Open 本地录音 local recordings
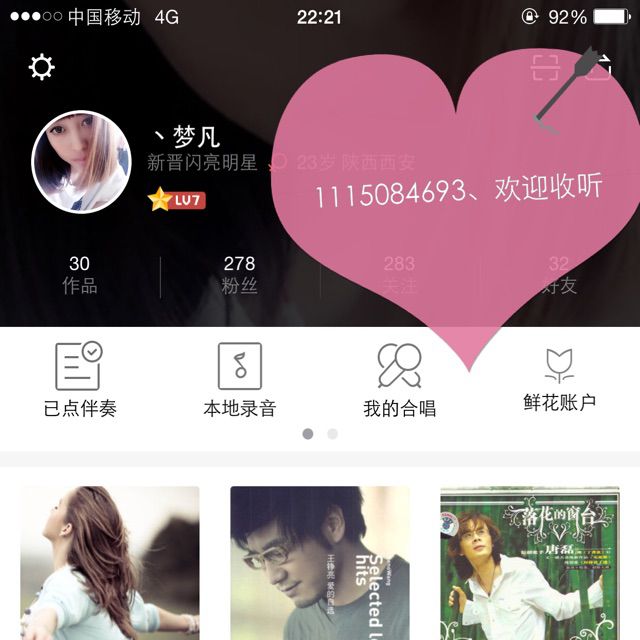The width and height of the screenshot is (640, 640). pyautogui.click(x=240, y=380)
